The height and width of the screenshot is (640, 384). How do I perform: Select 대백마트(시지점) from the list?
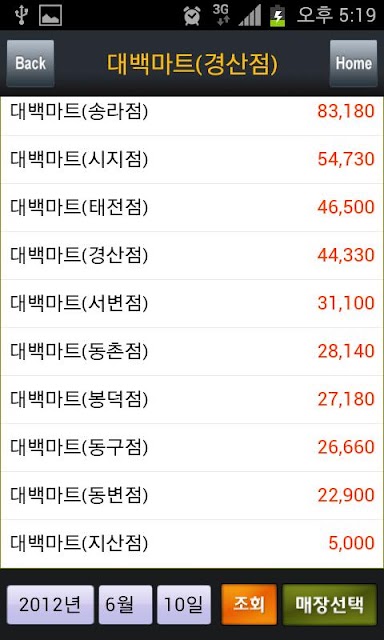pos(192,160)
